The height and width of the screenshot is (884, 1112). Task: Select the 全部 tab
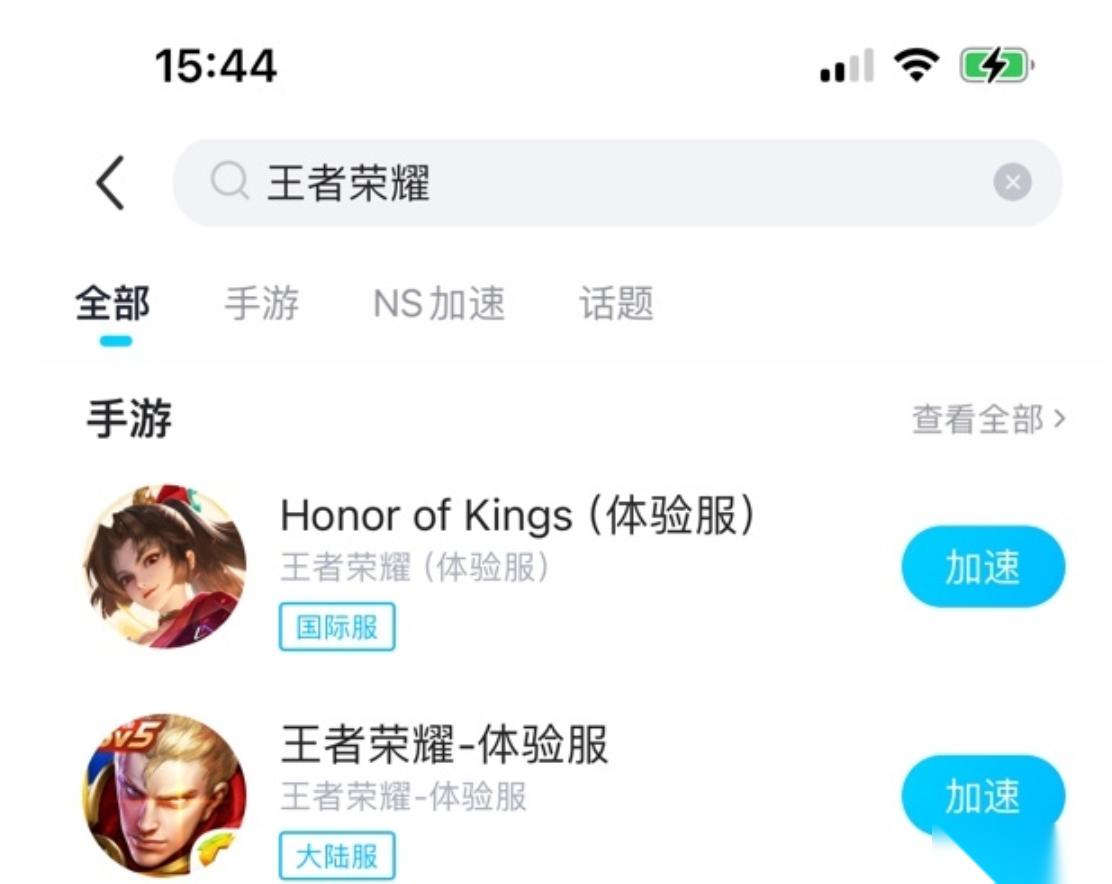tap(114, 303)
